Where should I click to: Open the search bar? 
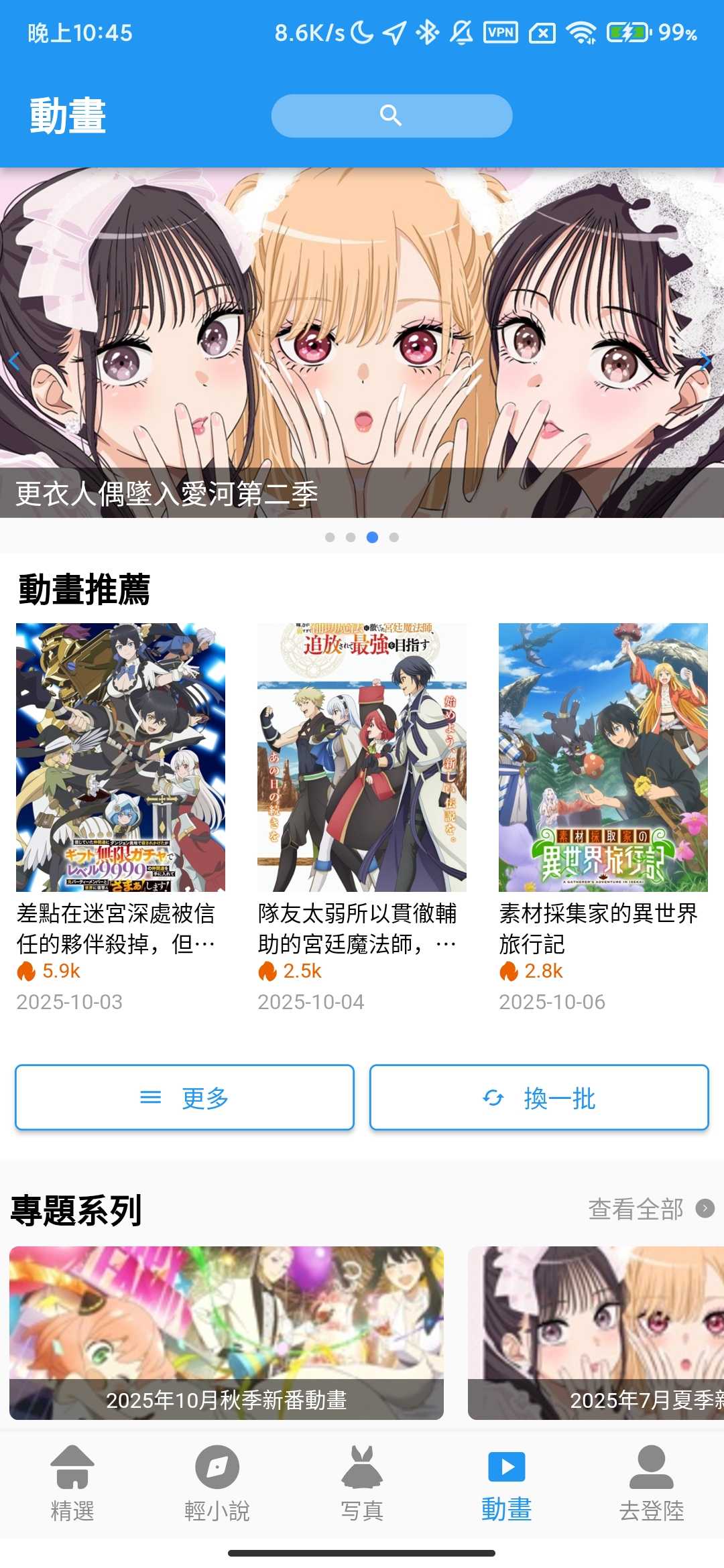point(391,116)
